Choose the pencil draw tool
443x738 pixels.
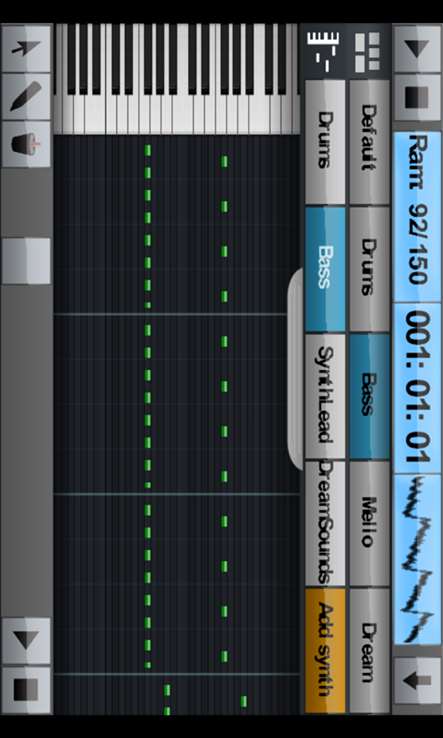[x=26, y=96]
